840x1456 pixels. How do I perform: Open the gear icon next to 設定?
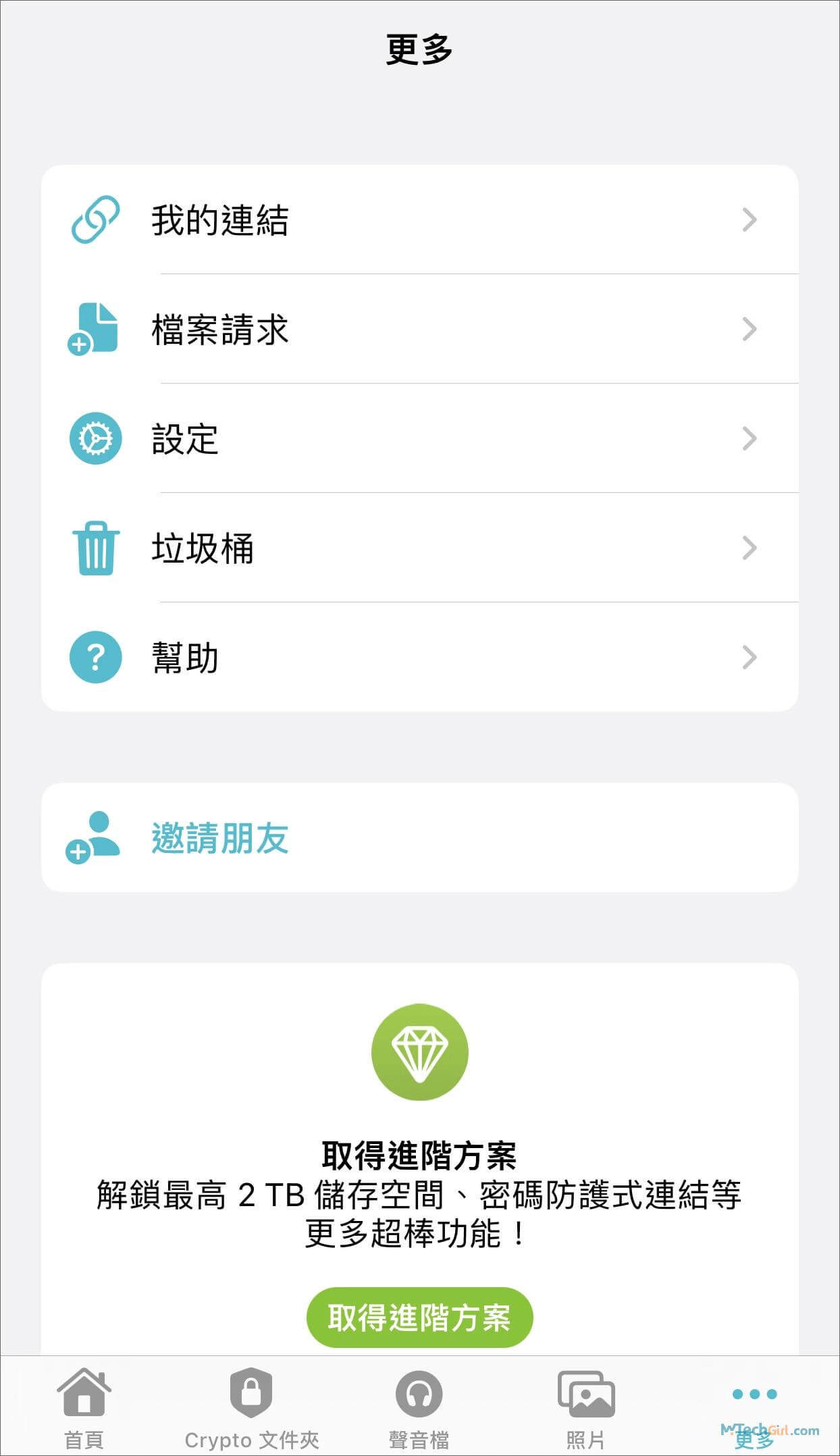(95, 439)
